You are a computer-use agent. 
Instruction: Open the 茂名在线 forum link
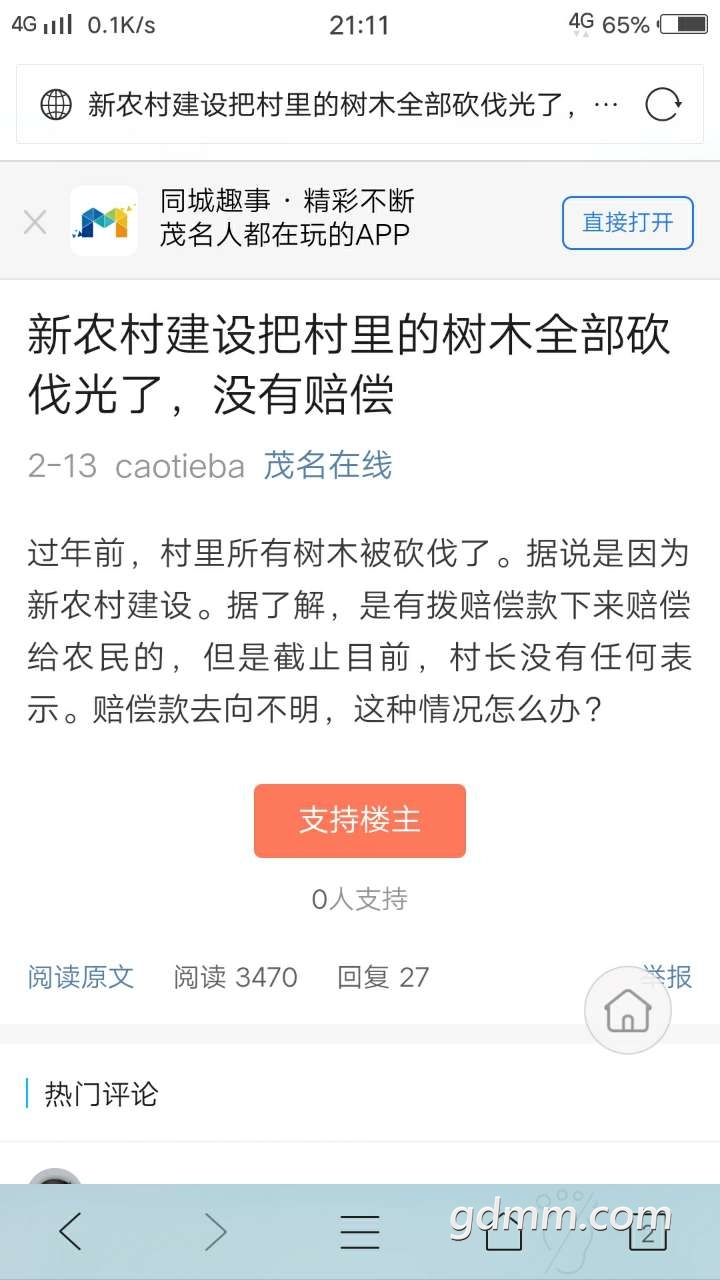tap(327, 465)
